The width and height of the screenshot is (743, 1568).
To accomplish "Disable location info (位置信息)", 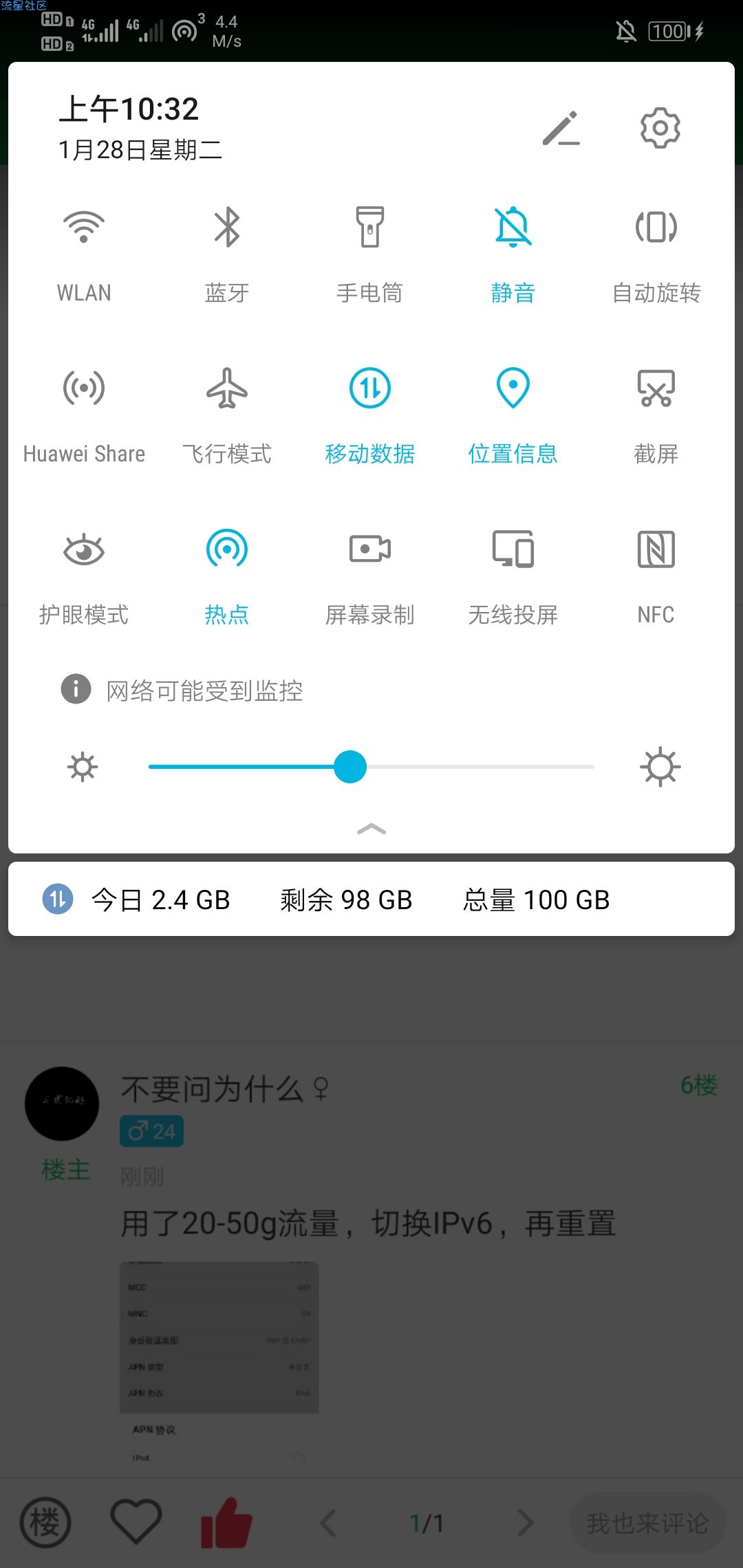I will 513,389.
